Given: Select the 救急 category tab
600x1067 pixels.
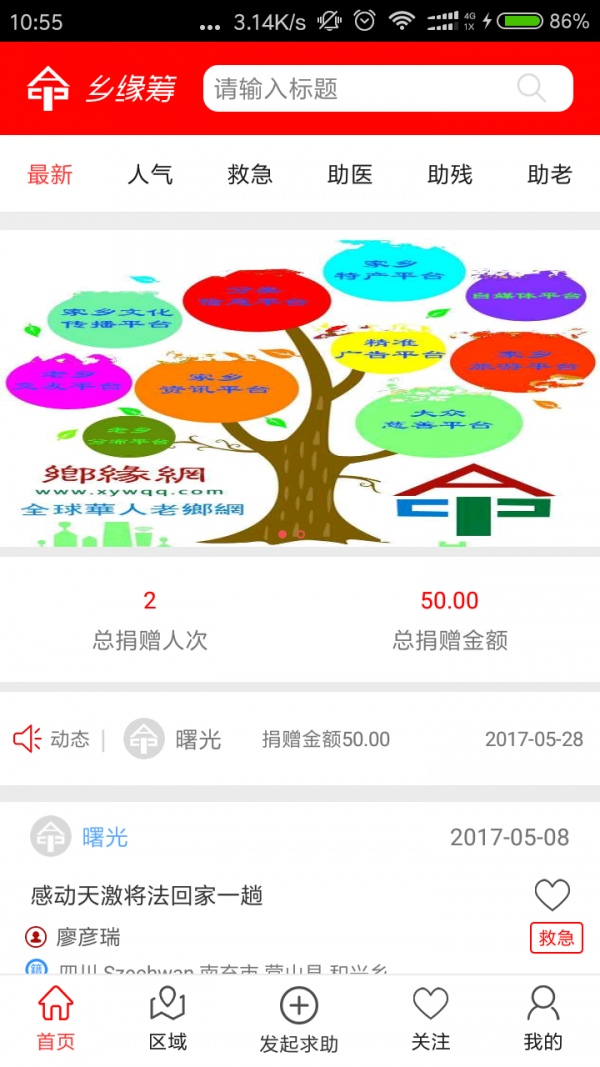Looking at the screenshot, I should [250, 174].
